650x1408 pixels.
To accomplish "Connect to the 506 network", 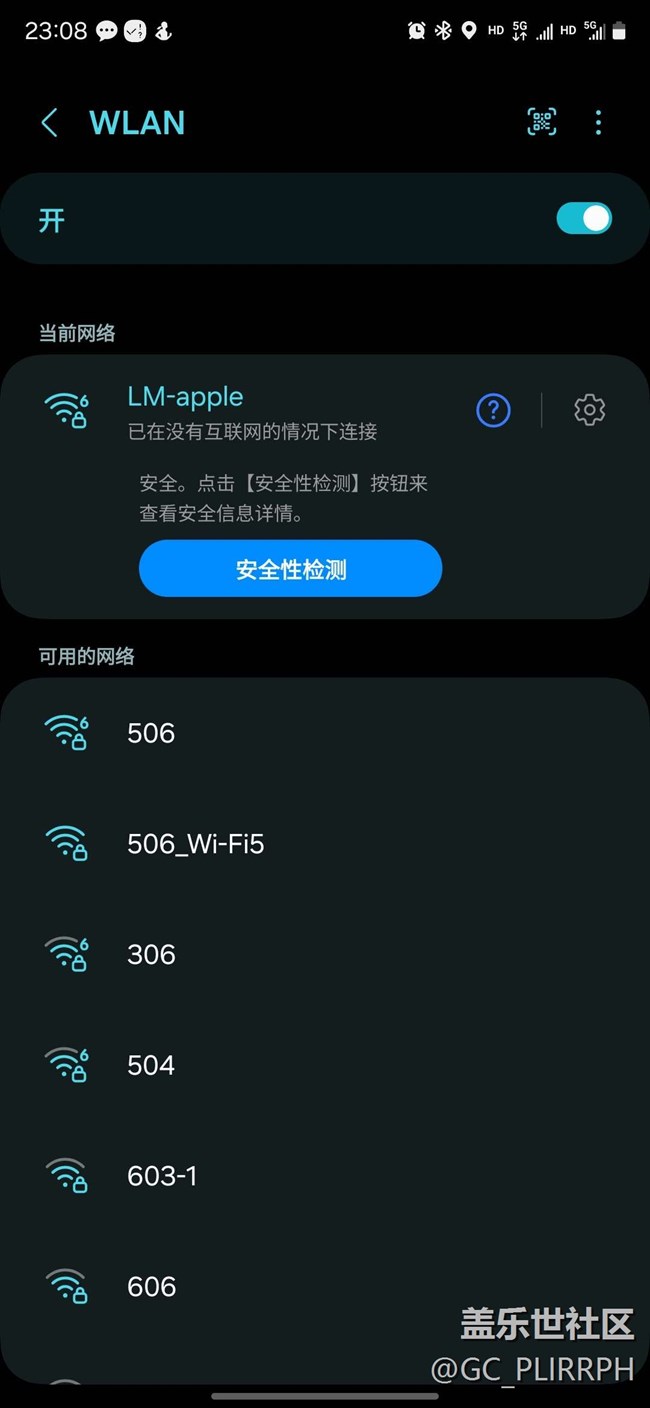I will coord(325,733).
